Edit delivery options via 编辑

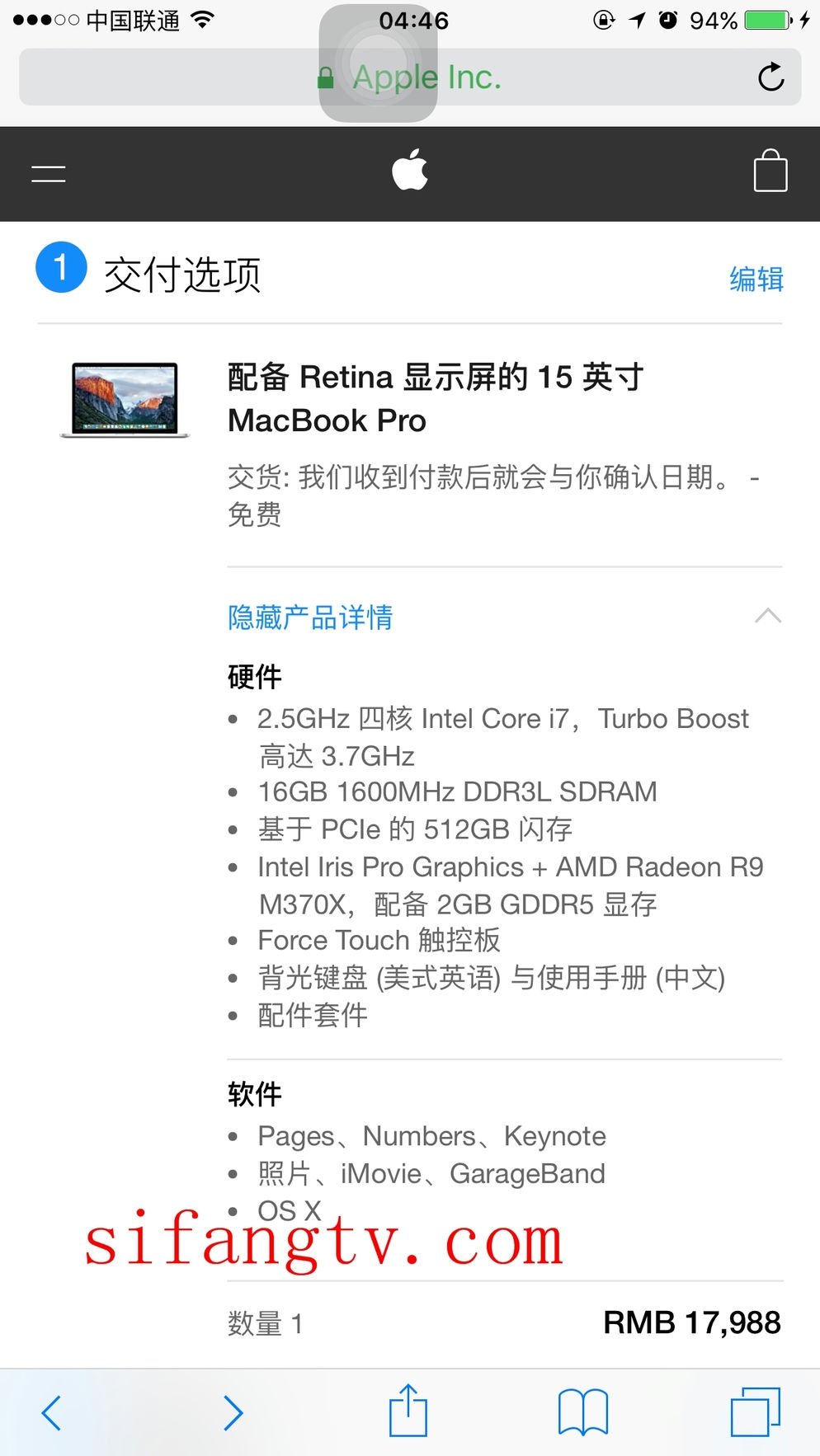756,279
